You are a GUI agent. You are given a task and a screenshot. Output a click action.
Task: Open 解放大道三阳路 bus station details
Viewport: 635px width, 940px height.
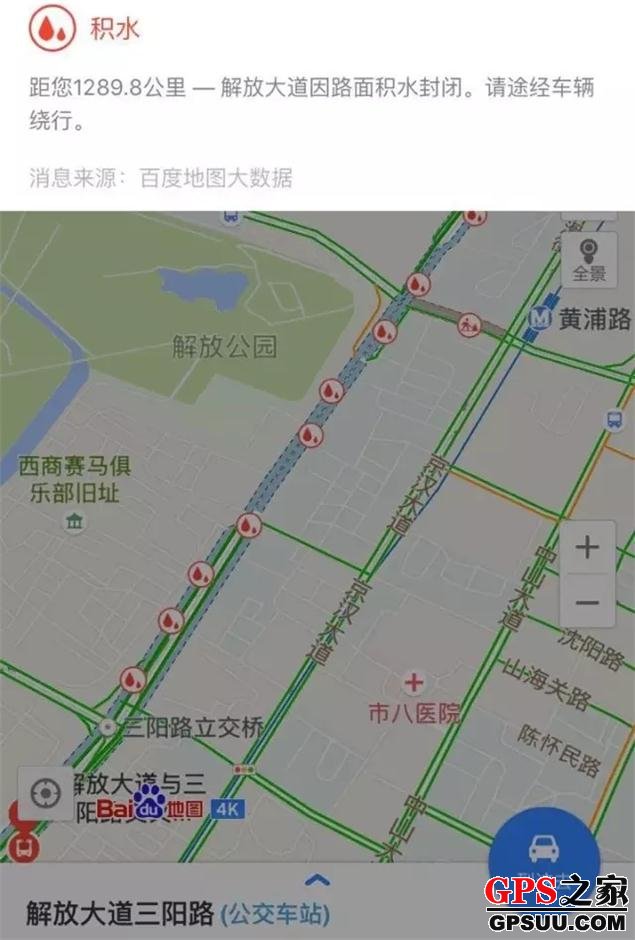178,912
